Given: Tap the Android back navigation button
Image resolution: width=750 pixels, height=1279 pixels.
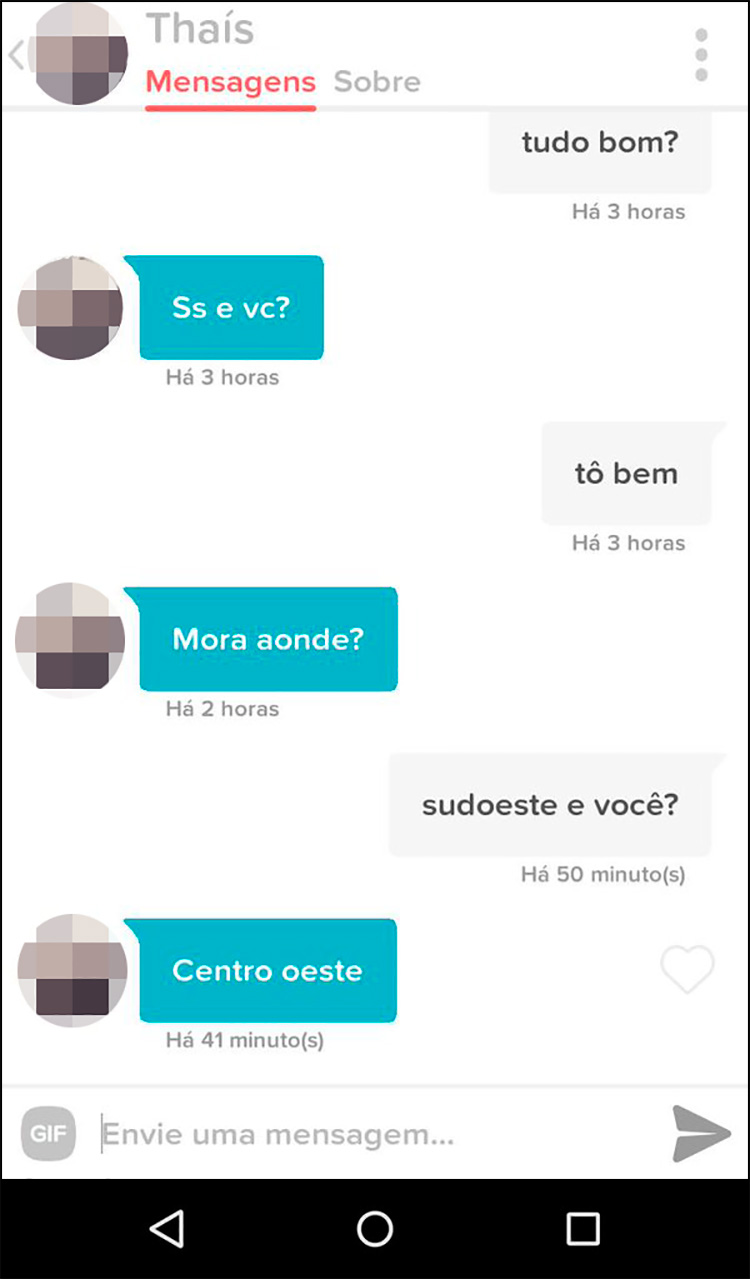Looking at the screenshot, I should tap(168, 1230).
